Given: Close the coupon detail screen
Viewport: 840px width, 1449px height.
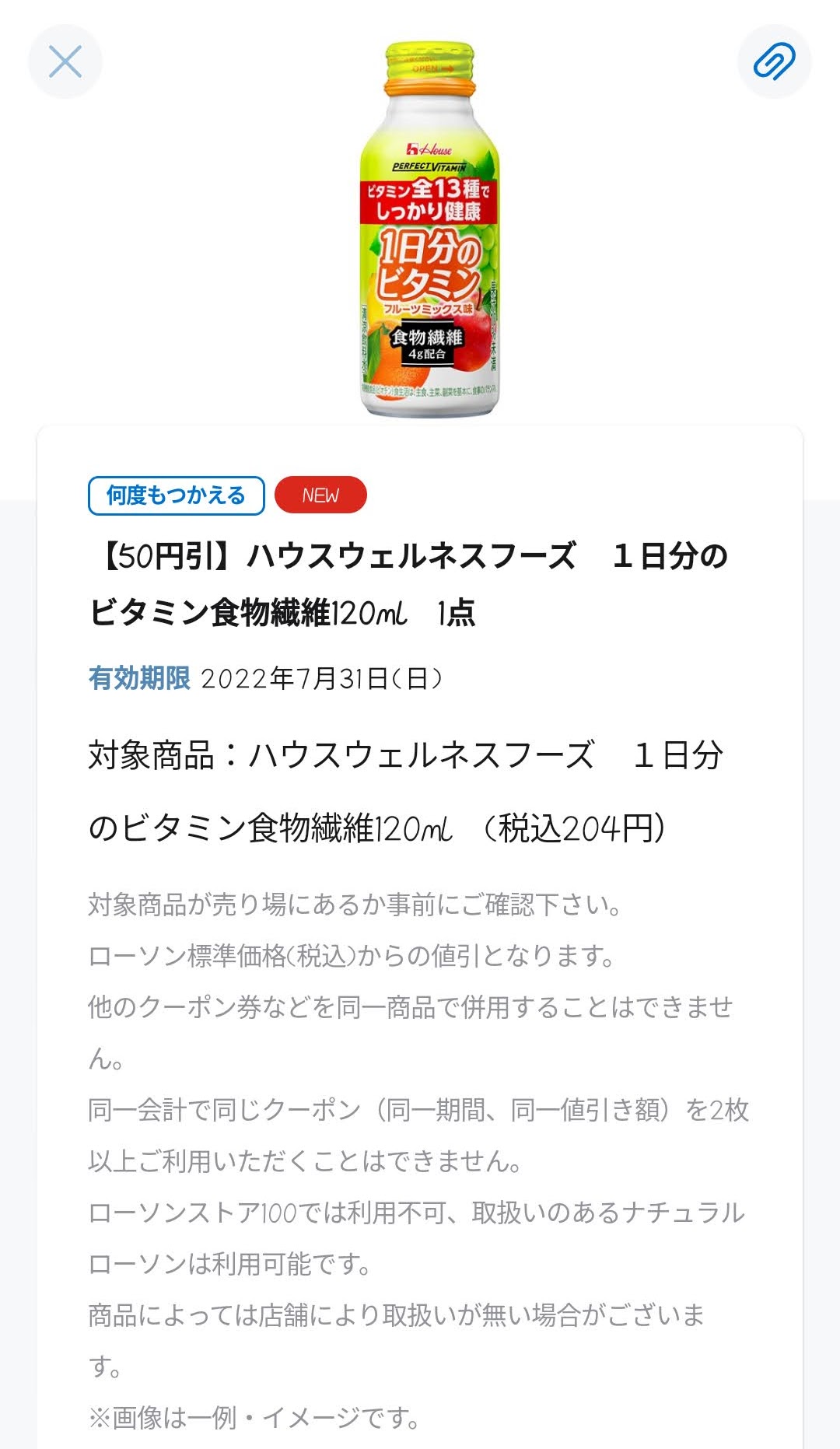Looking at the screenshot, I should (x=65, y=61).
